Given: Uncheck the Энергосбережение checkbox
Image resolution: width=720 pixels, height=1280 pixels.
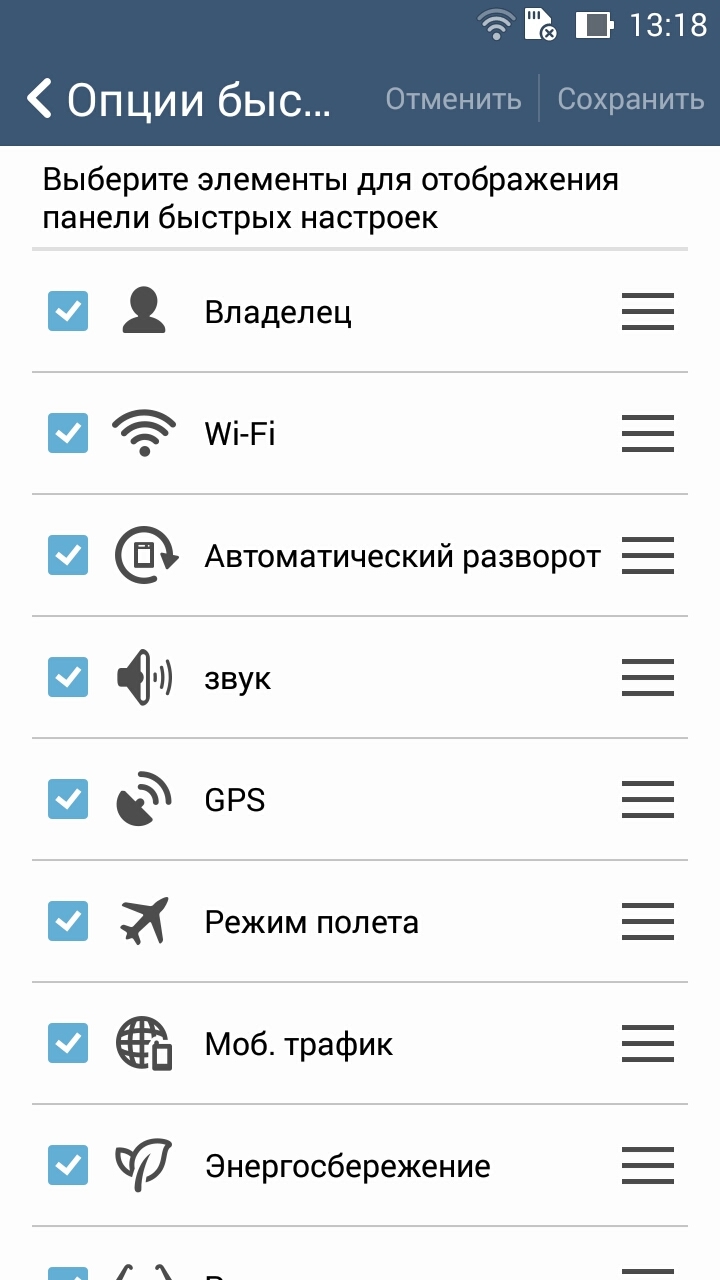Looking at the screenshot, I should point(68,1165).
